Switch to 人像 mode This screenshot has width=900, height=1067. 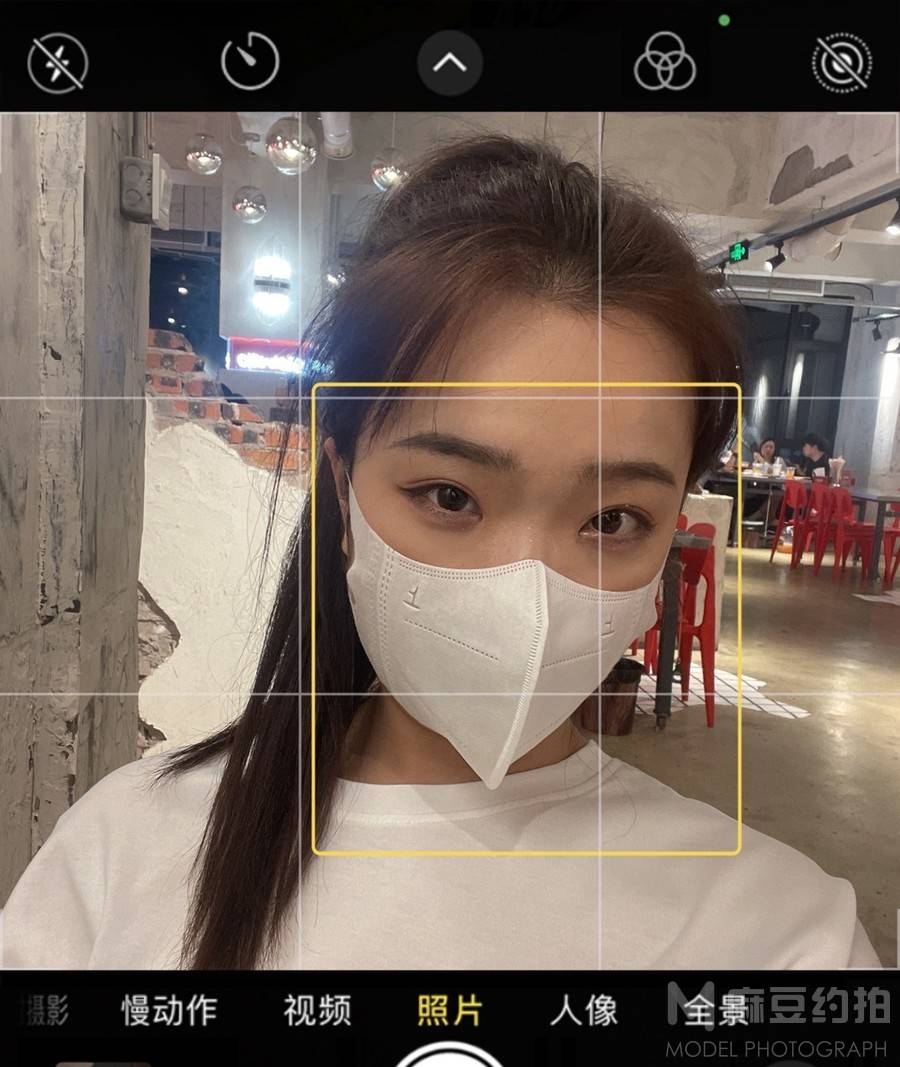click(x=584, y=1011)
